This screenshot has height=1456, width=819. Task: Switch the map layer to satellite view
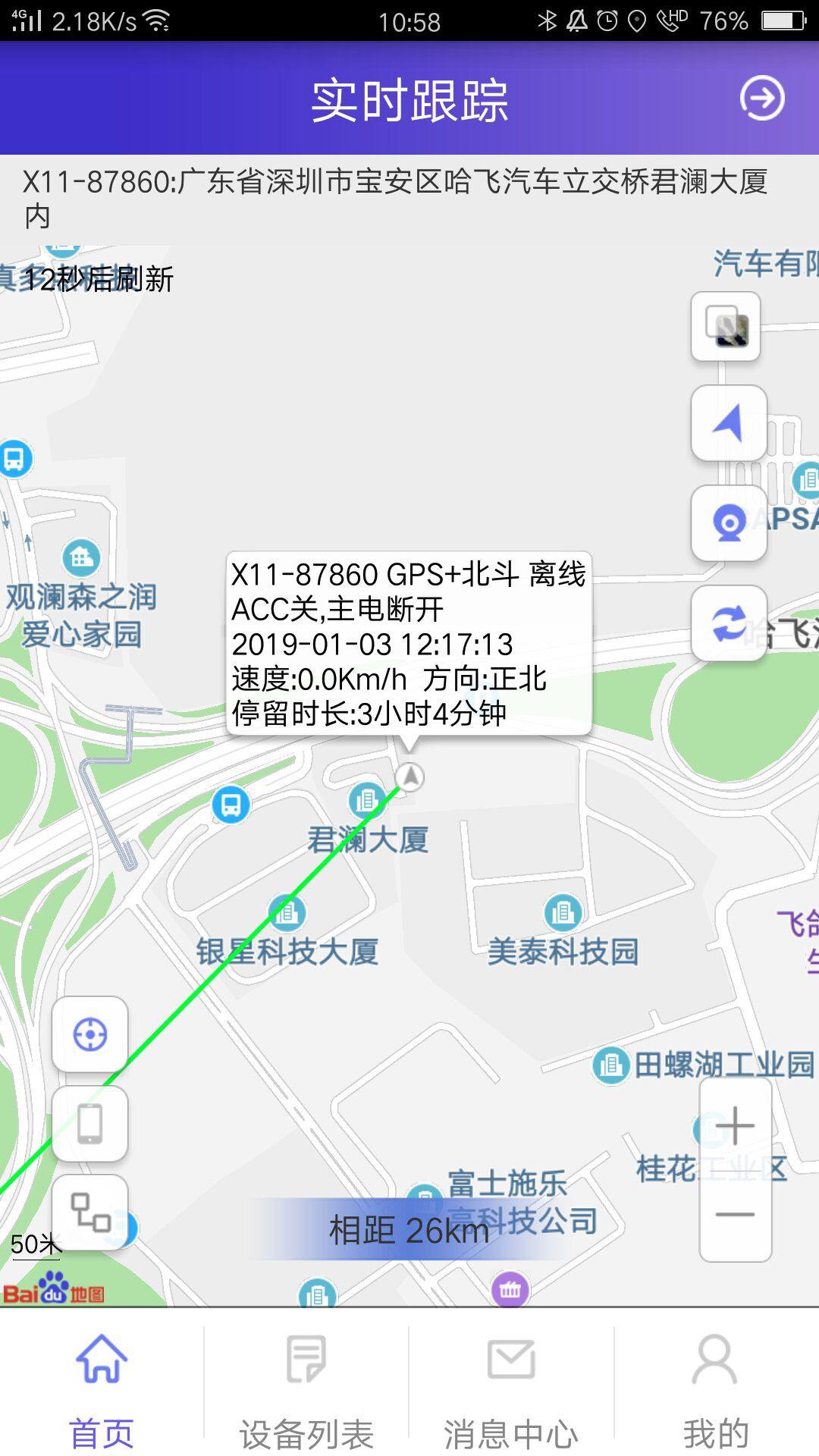pos(726,327)
